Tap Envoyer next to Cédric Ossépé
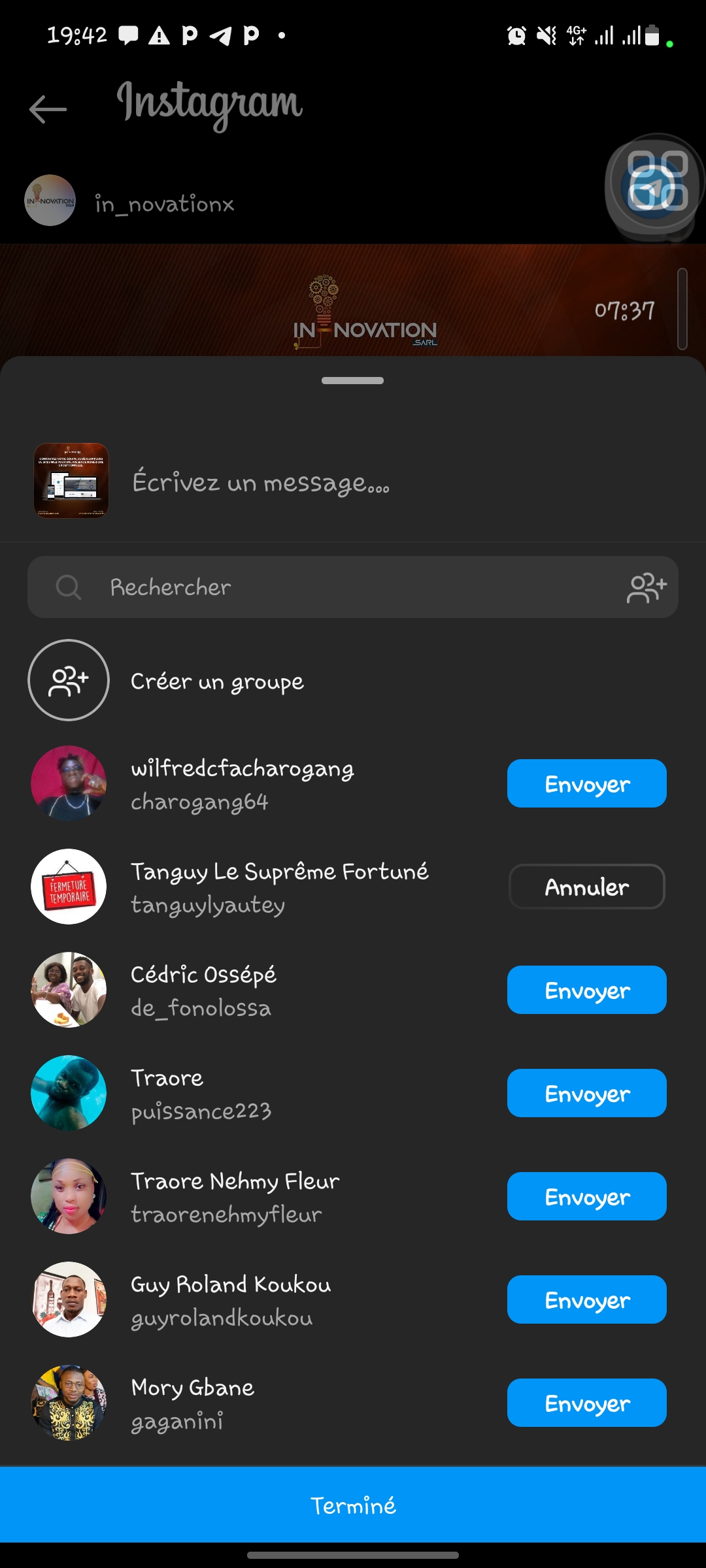The image size is (706, 1568). (x=586, y=990)
